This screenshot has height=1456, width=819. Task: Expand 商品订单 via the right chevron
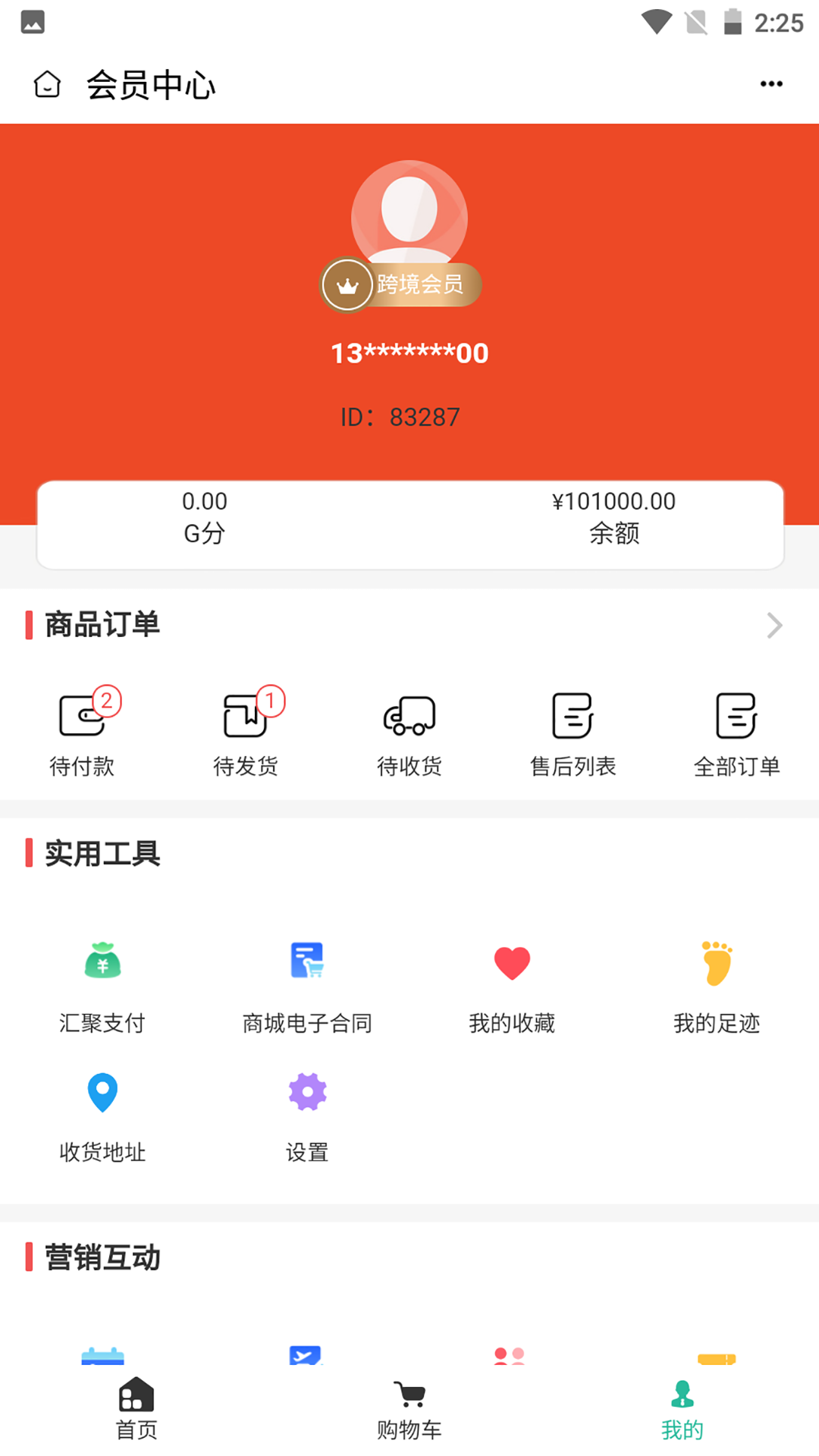coord(774,624)
